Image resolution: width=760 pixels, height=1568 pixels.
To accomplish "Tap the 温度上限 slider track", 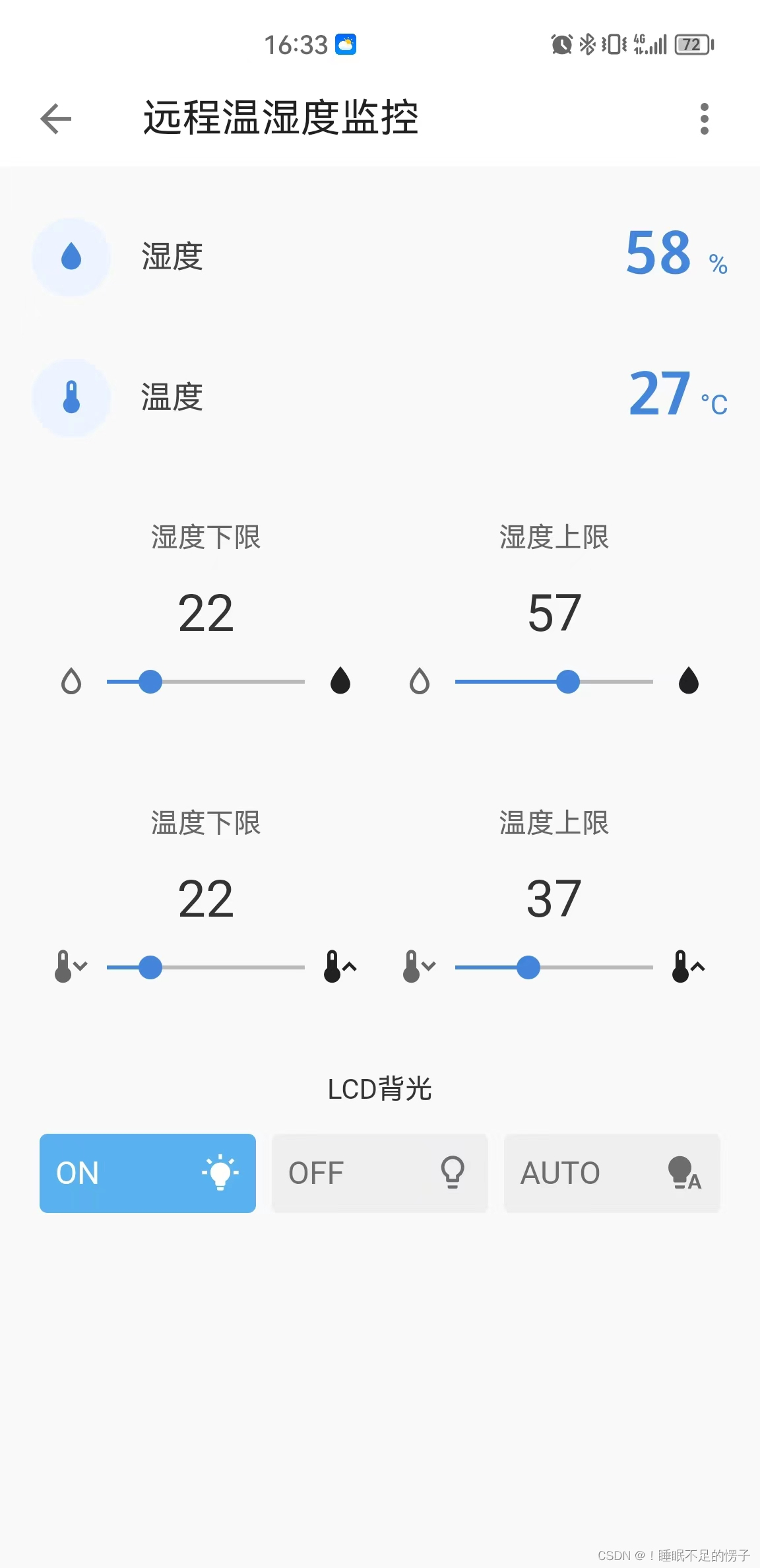I will 554,967.
